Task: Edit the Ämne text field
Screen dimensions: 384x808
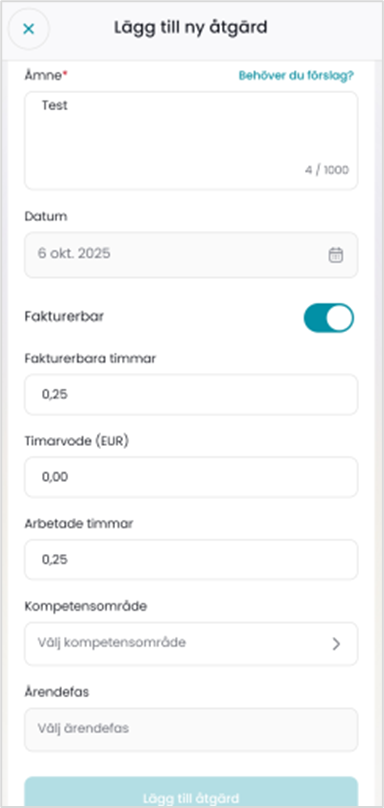Action: (x=191, y=141)
